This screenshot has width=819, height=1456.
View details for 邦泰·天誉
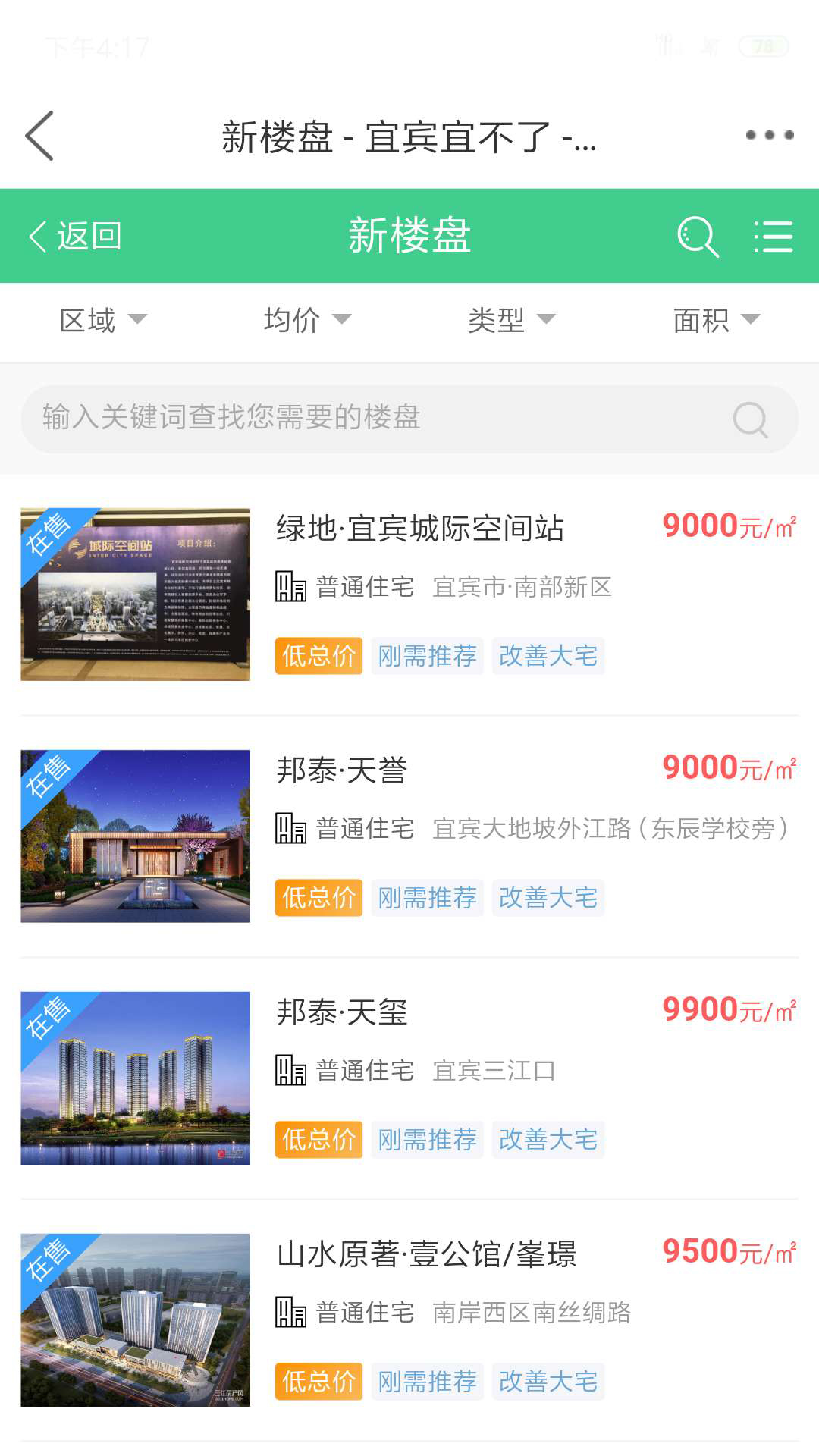click(x=342, y=770)
